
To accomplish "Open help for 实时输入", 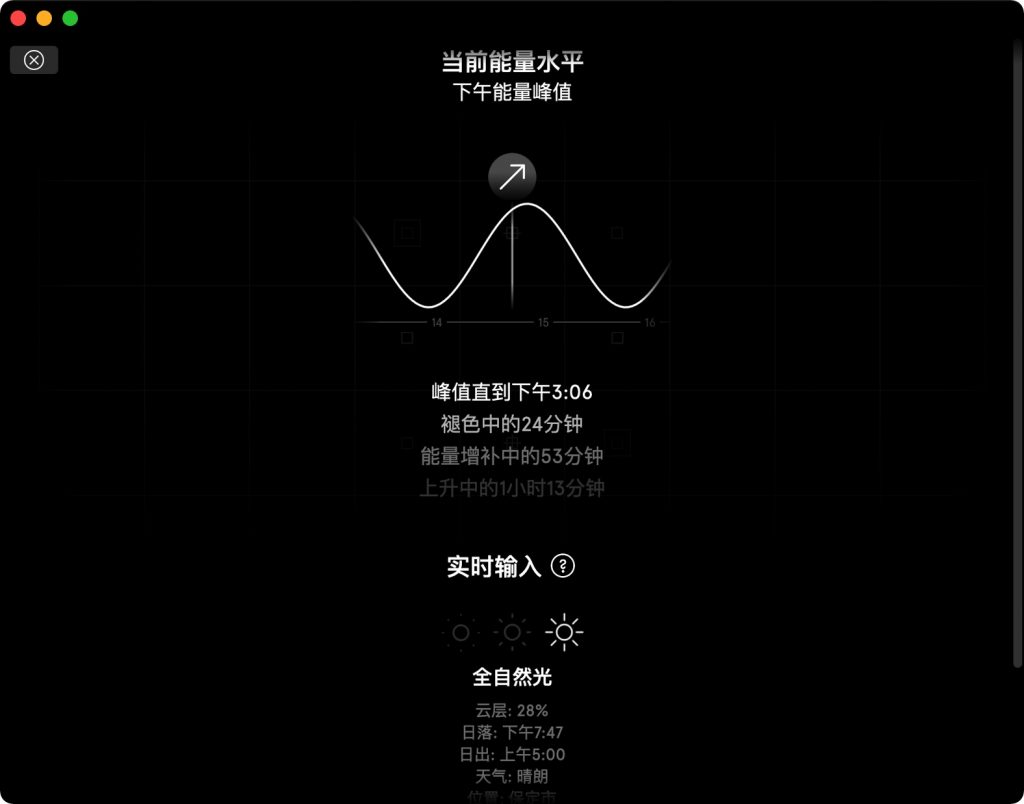I will (563, 567).
